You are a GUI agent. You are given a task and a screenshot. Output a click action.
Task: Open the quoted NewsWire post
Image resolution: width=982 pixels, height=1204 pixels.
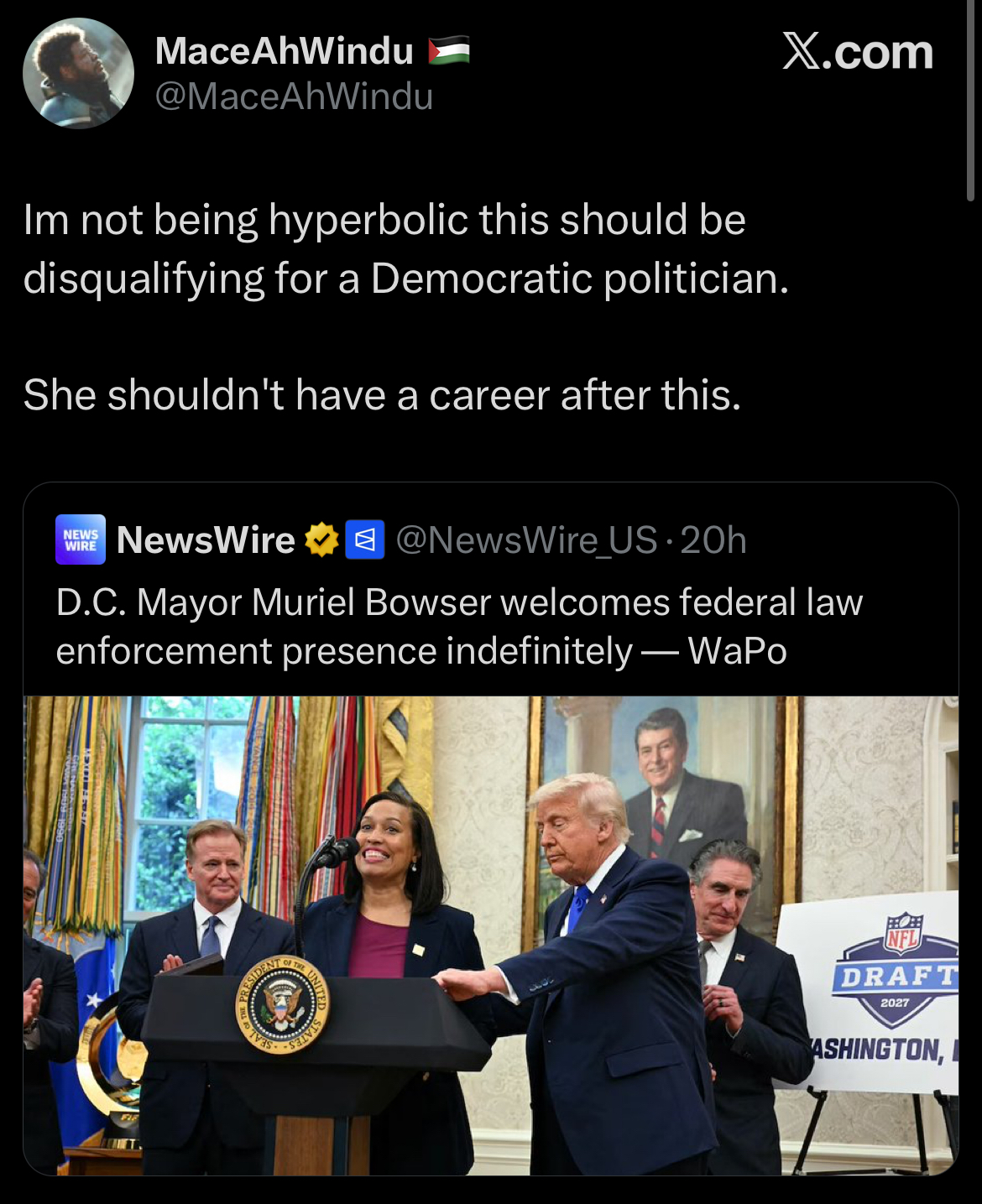pyautogui.click(x=459, y=627)
